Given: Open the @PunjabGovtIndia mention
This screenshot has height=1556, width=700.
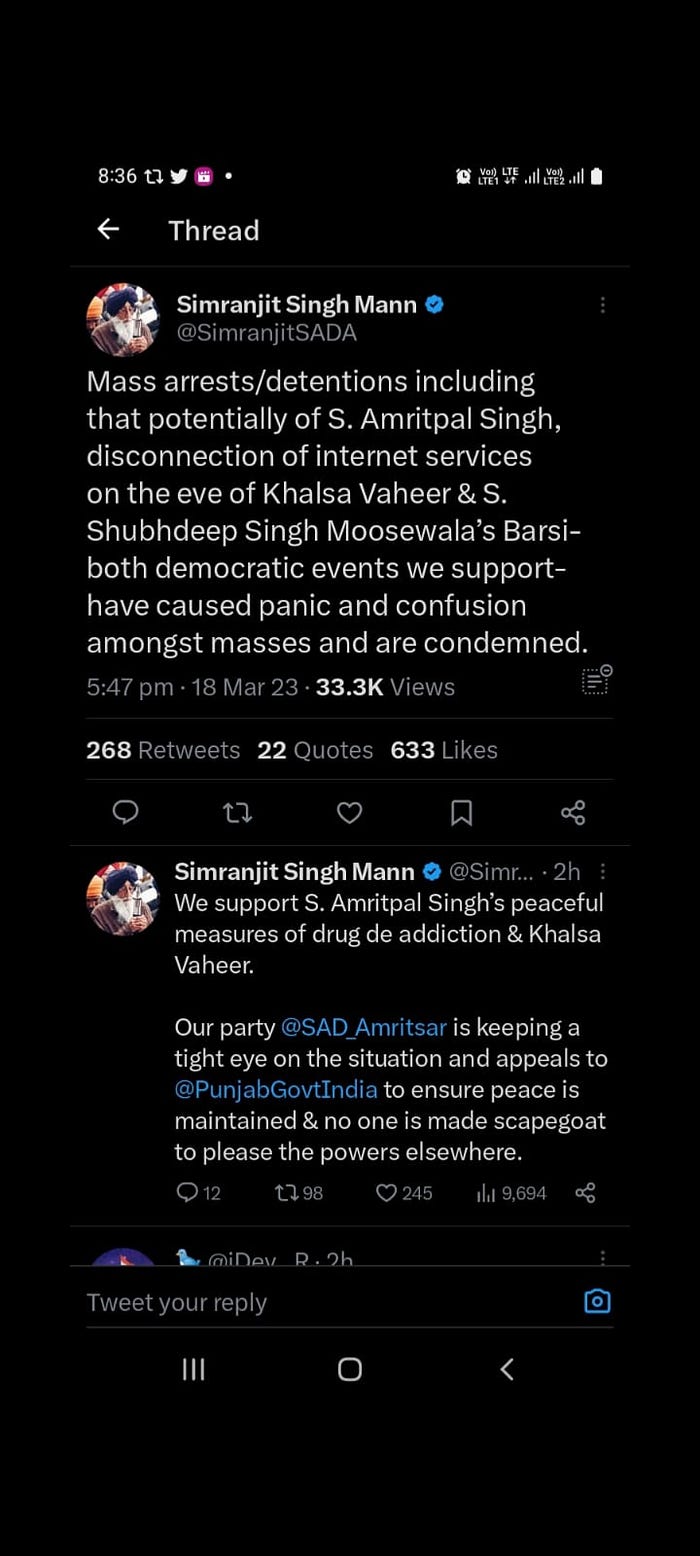Looking at the screenshot, I should point(276,1090).
